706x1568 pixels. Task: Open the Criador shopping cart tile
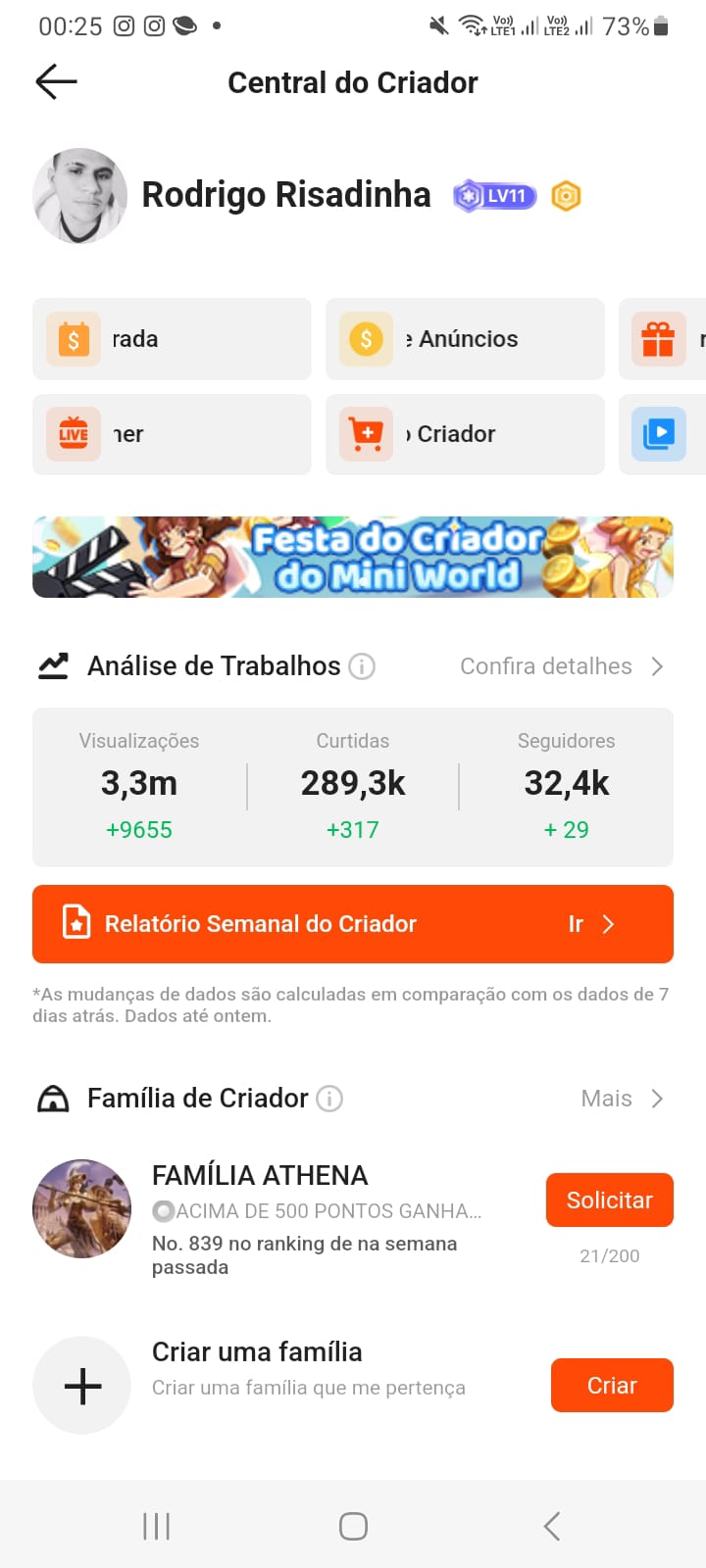[x=465, y=434]
